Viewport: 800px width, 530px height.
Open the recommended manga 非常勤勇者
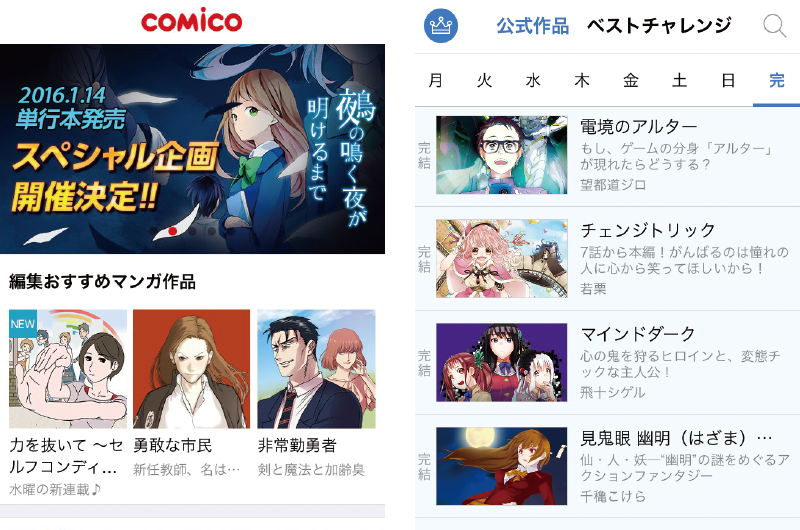click(x=316, y=400)
